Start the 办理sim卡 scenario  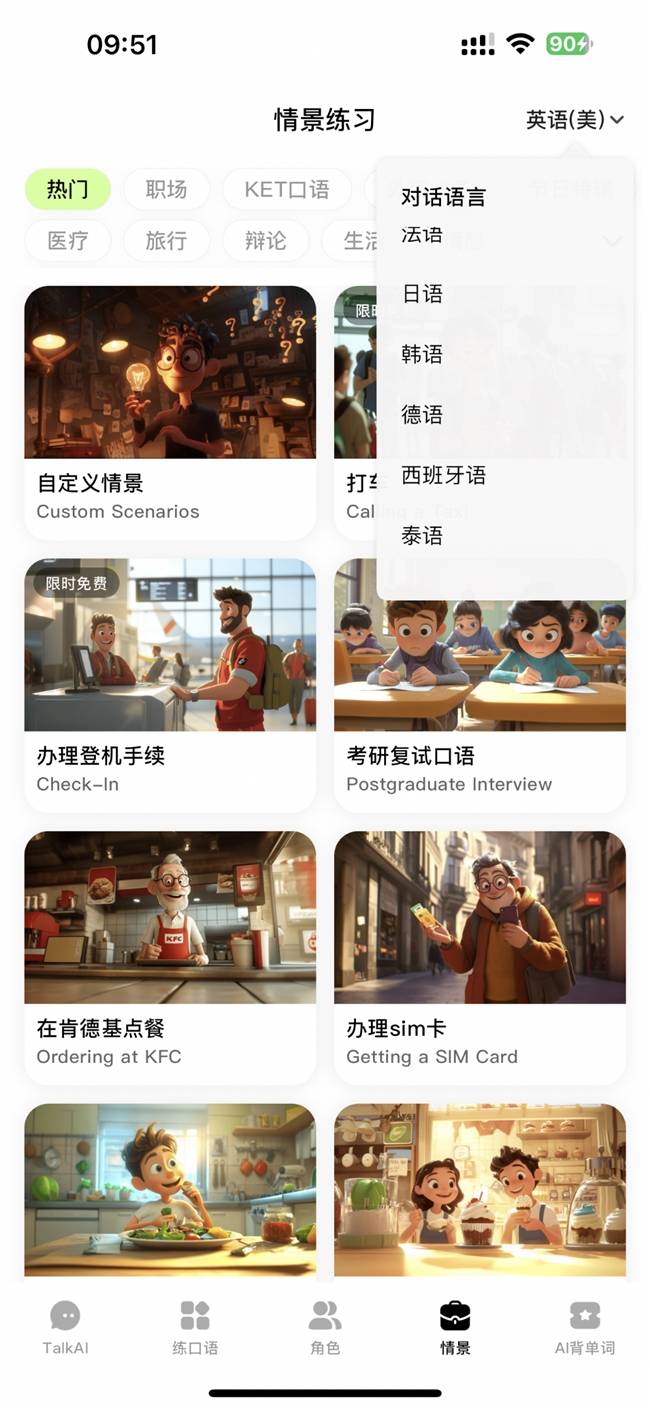(480, 957)
